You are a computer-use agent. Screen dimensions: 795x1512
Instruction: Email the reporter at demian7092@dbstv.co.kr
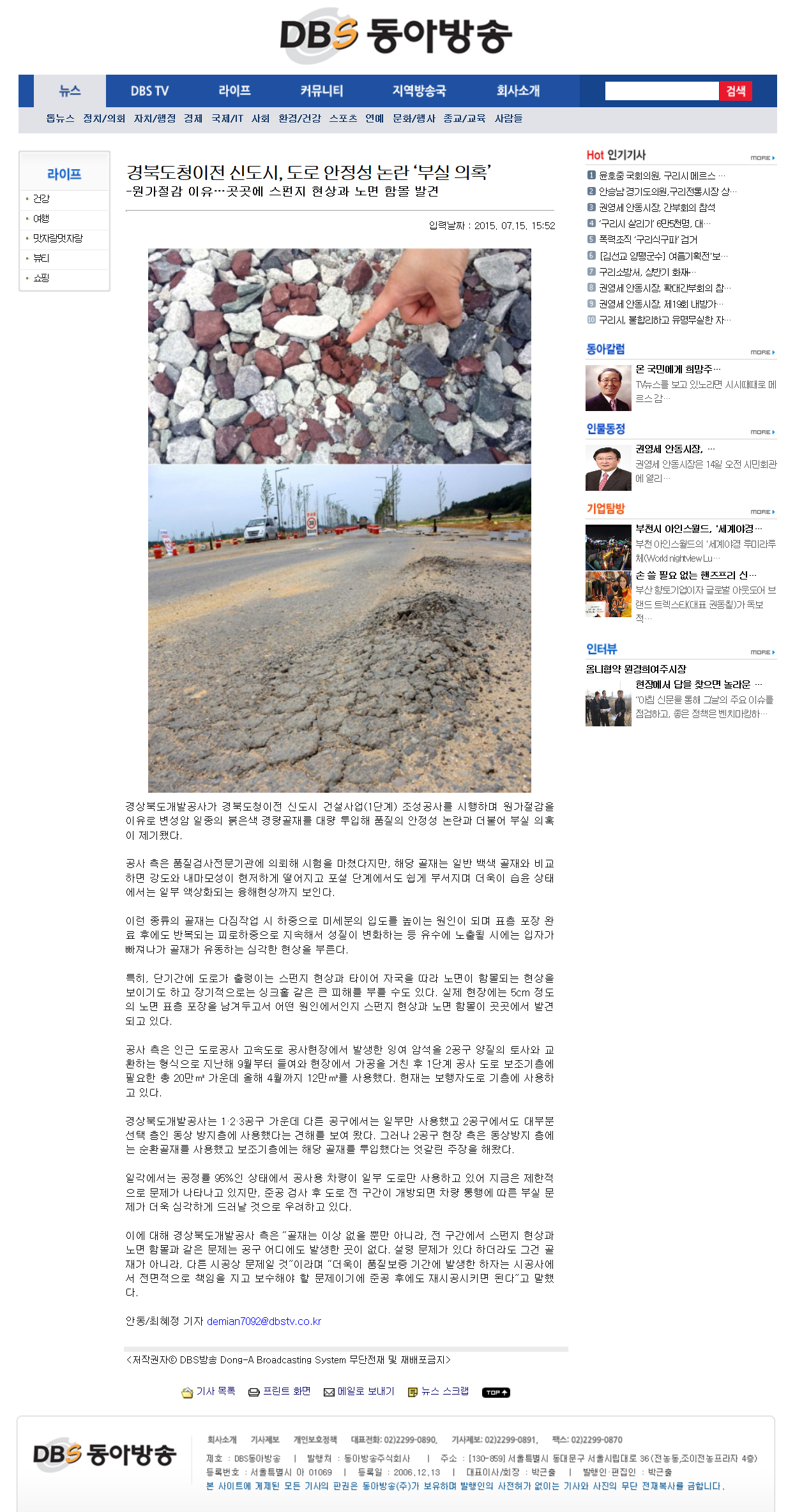point(264,1321)
